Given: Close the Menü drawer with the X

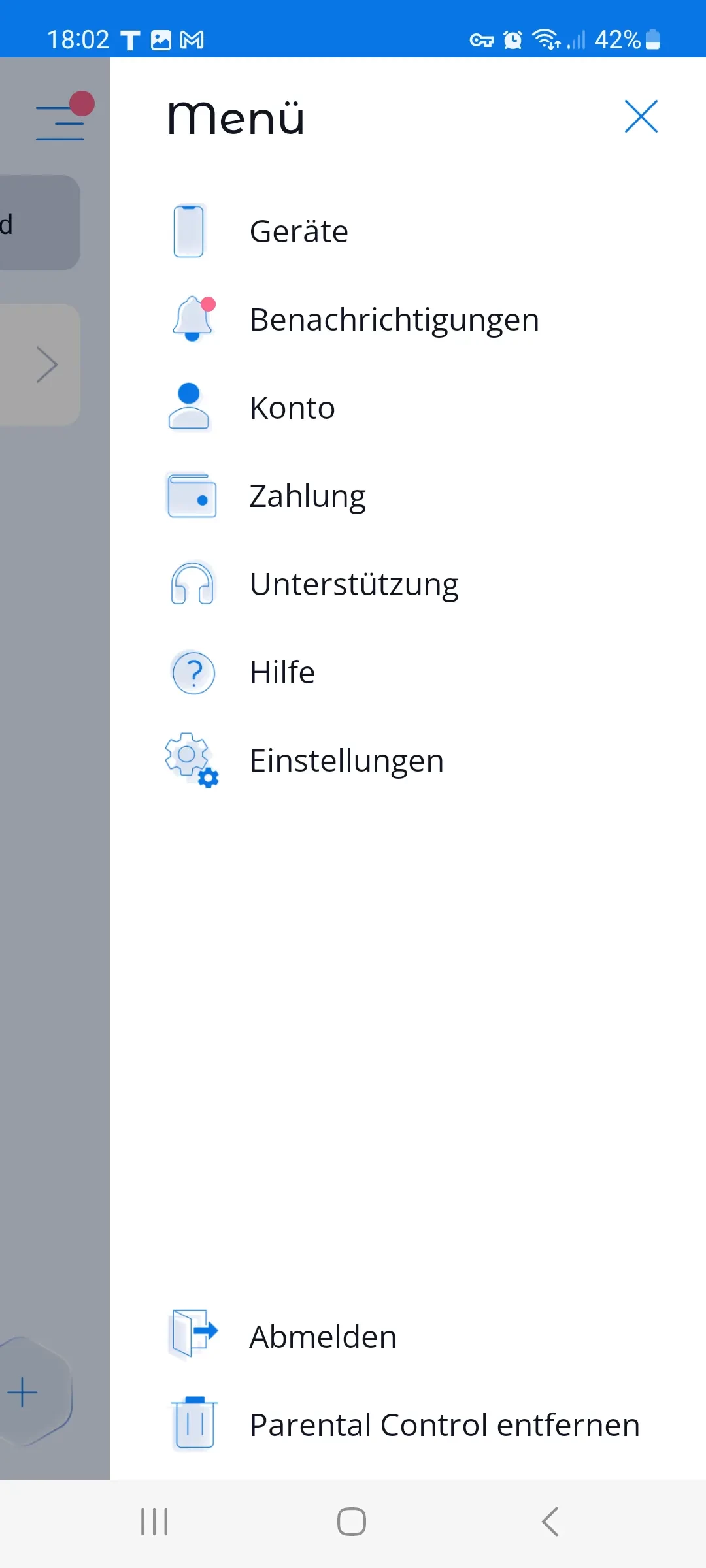Looking at the screenshot, I should click(x=641, y=117).
